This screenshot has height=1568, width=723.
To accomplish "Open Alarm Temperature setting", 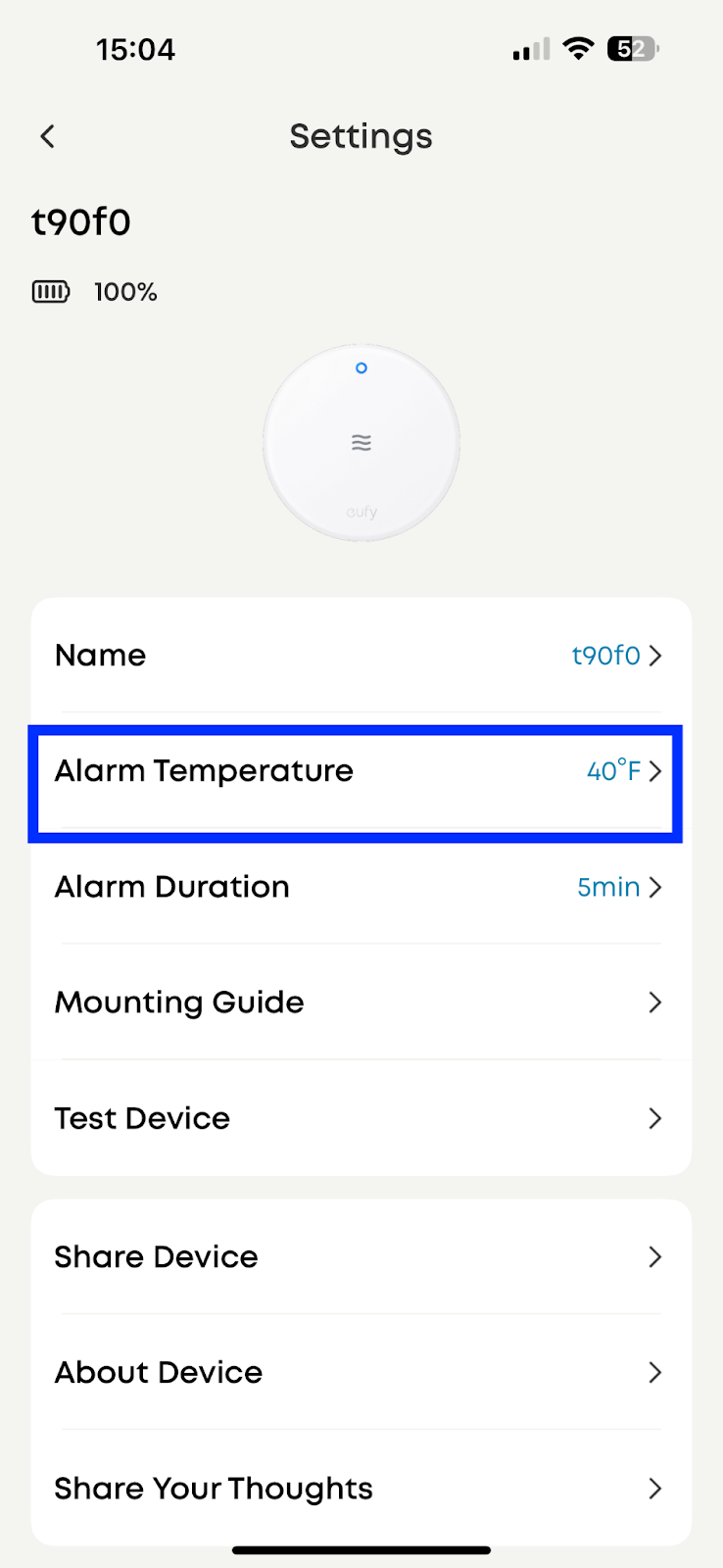I will (x=359, y=772).
